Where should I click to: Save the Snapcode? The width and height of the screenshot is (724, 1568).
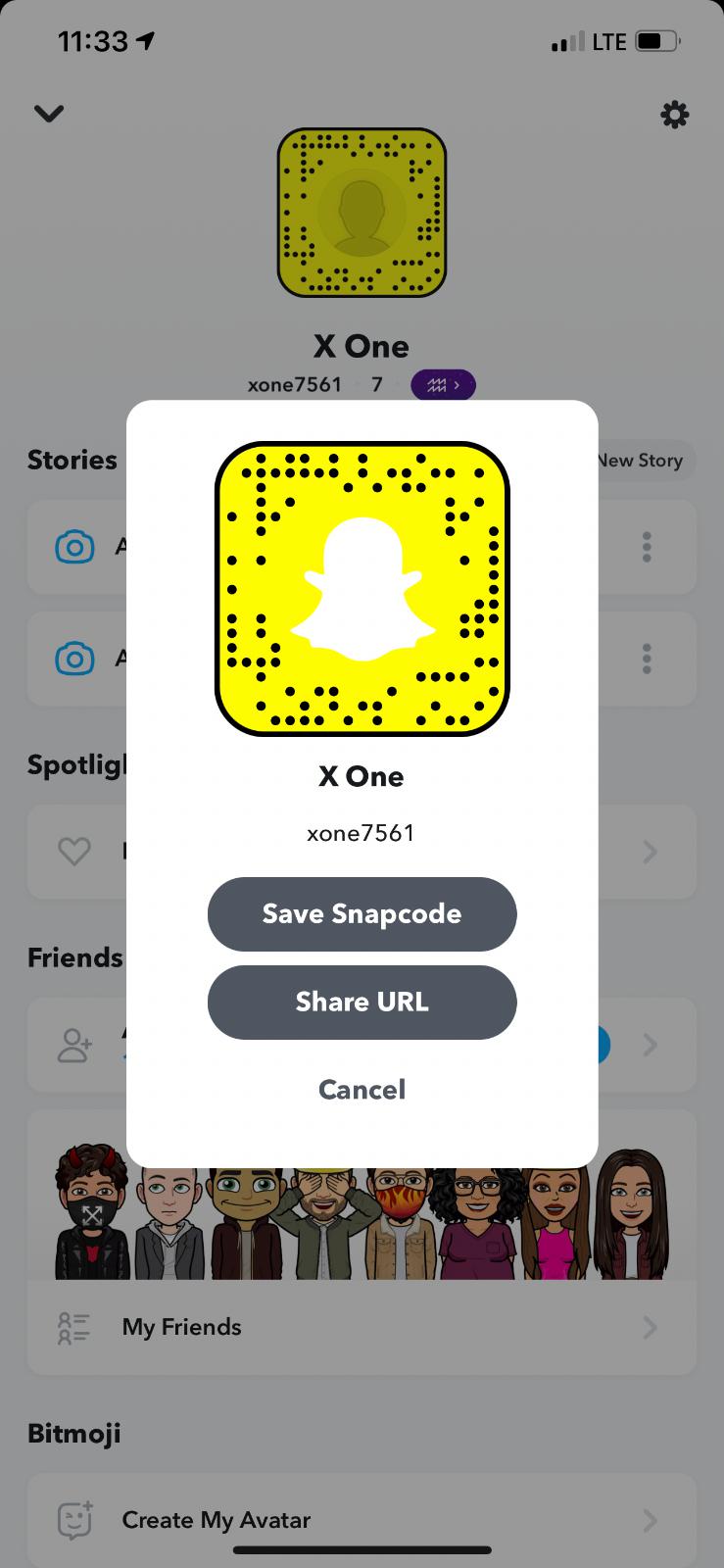coord(362,913)
